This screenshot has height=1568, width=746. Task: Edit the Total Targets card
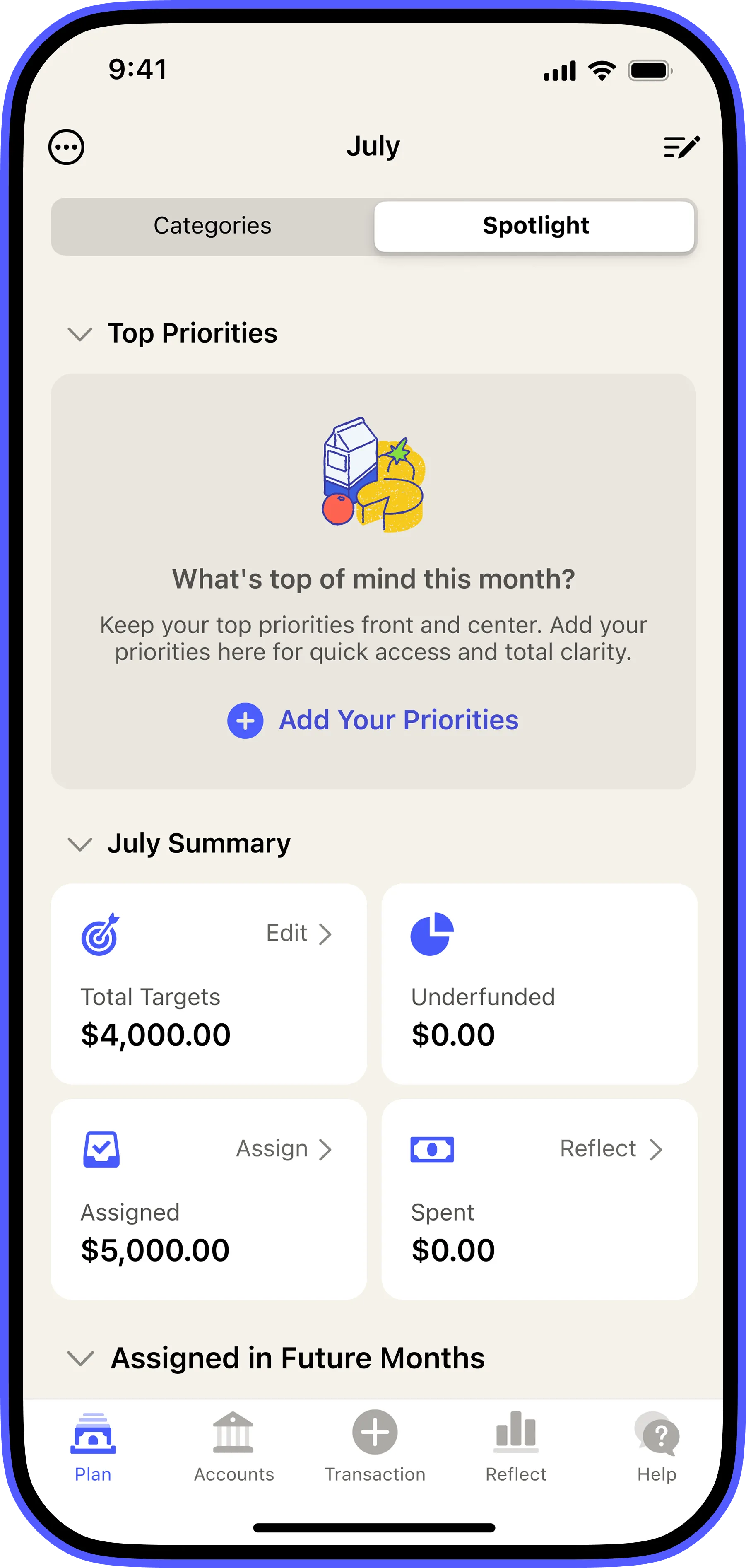point(299,933)
